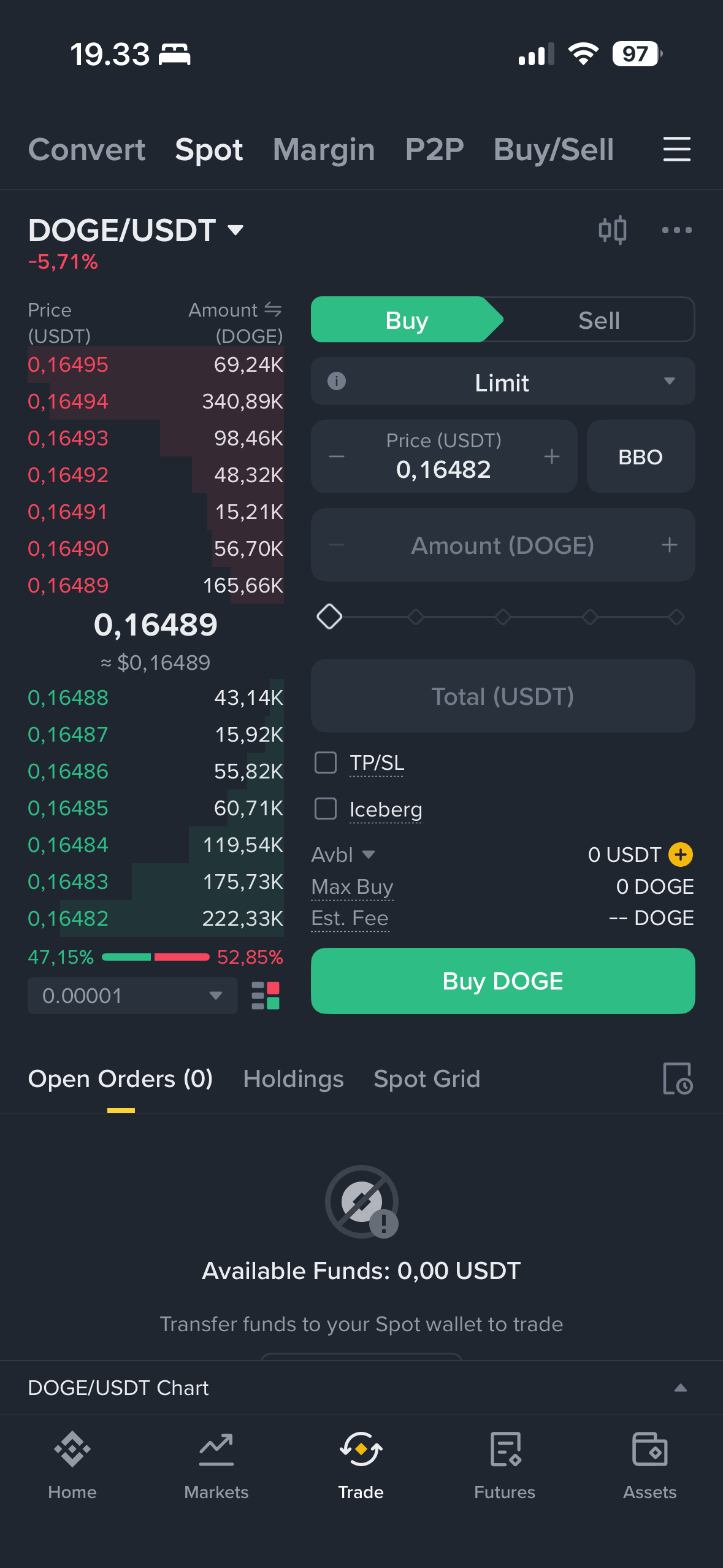Click the order book display style icon

264,996
